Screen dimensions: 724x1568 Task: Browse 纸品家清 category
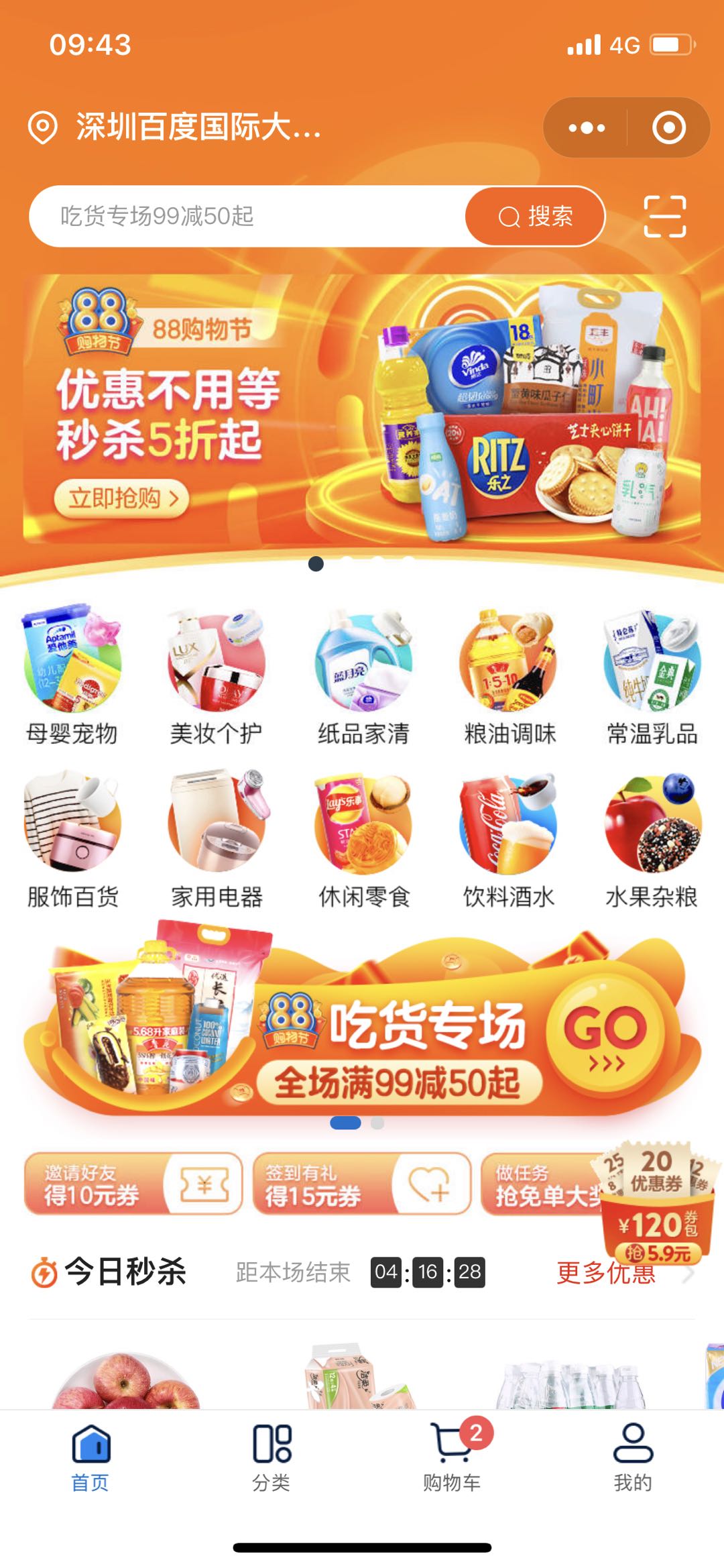363,675
